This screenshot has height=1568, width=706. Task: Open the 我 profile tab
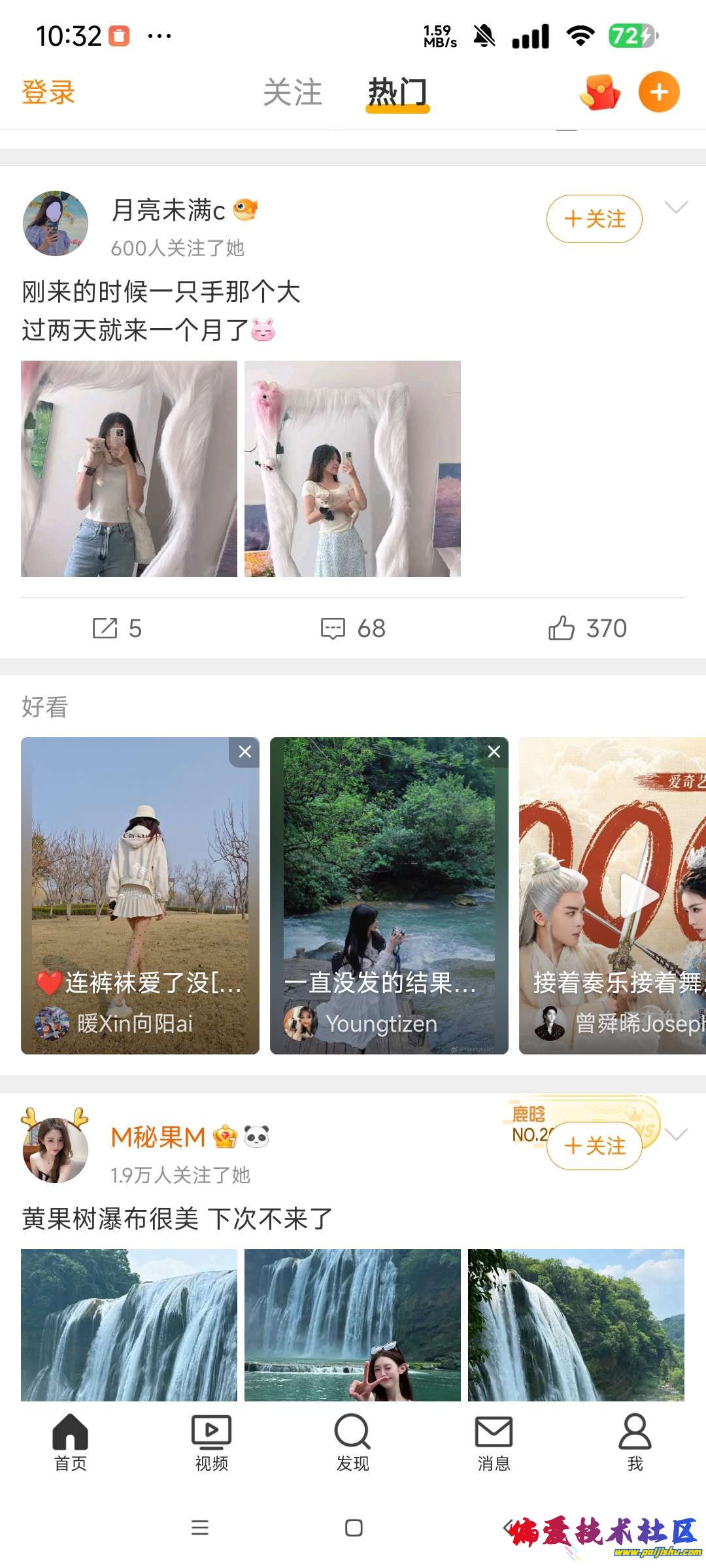[635, 1443]
